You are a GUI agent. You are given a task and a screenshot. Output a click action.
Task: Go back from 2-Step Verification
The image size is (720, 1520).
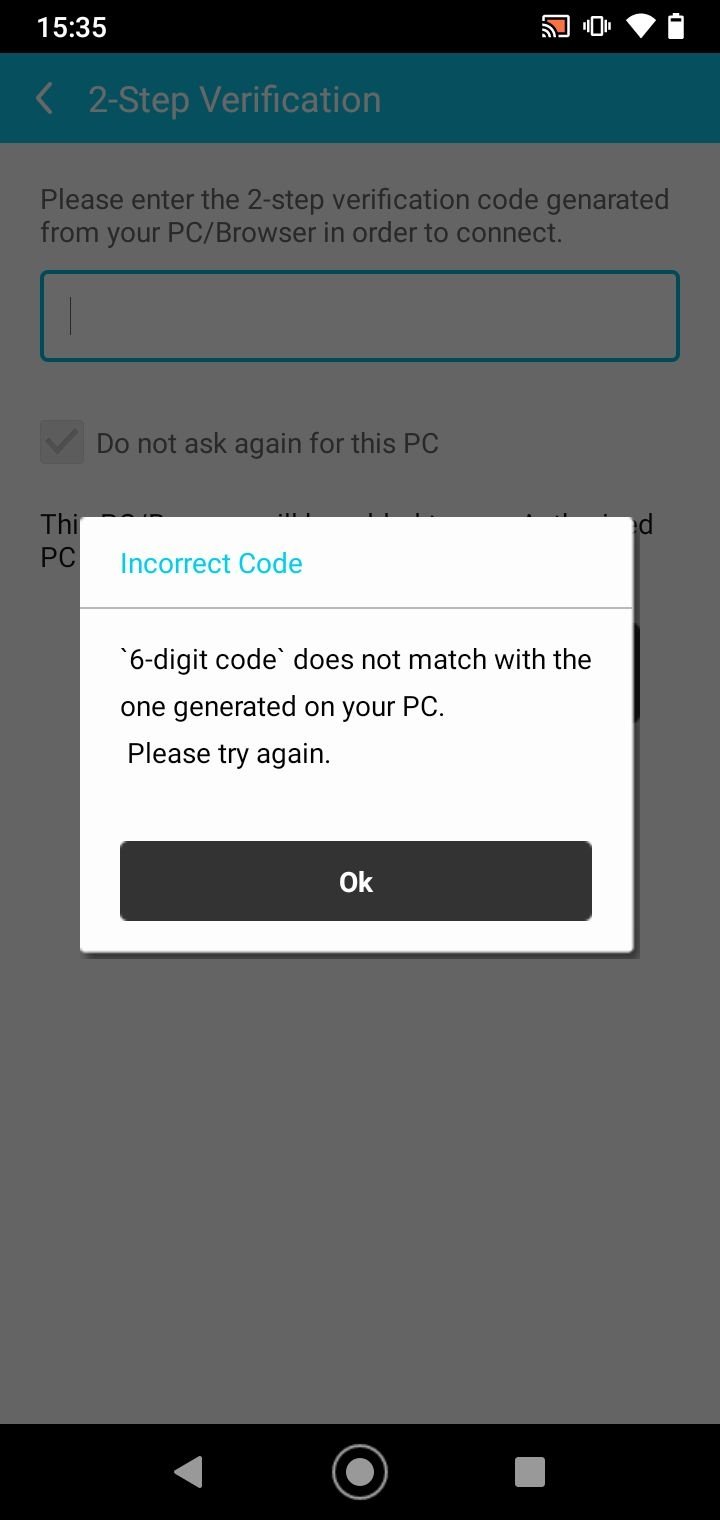pyautogui.click(x=45, y=99)
